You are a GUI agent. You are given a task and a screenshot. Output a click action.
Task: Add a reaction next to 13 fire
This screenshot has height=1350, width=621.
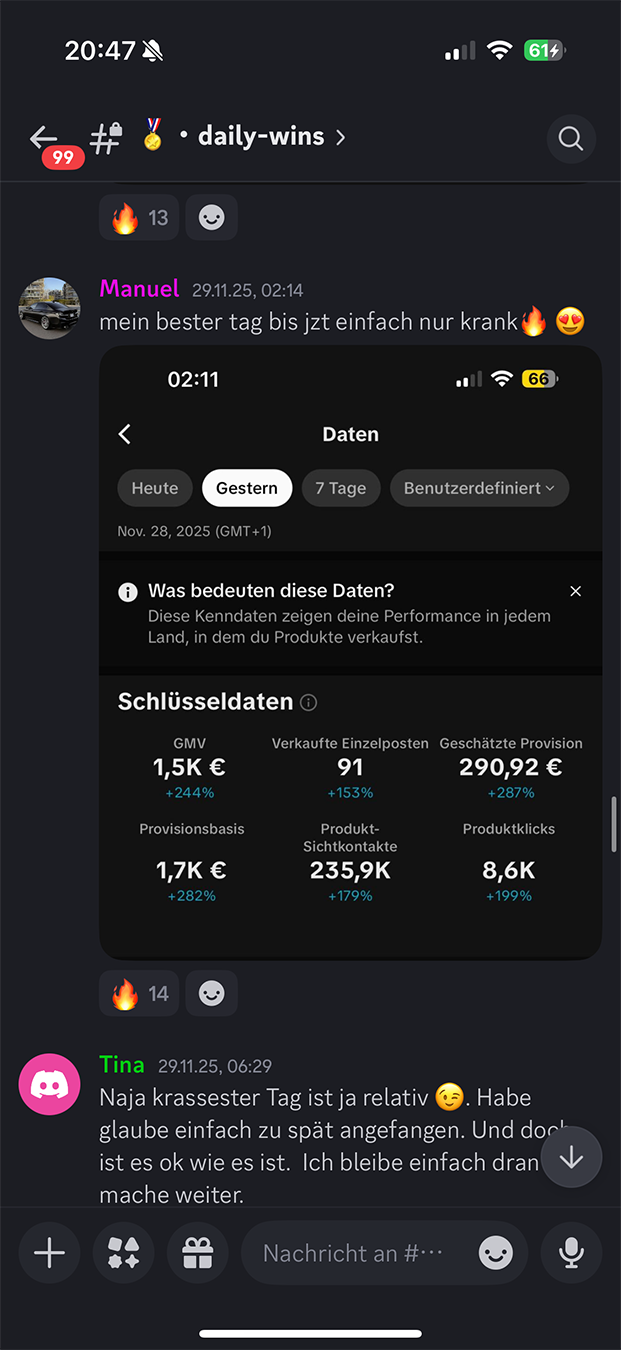click(x=212, y=218)
